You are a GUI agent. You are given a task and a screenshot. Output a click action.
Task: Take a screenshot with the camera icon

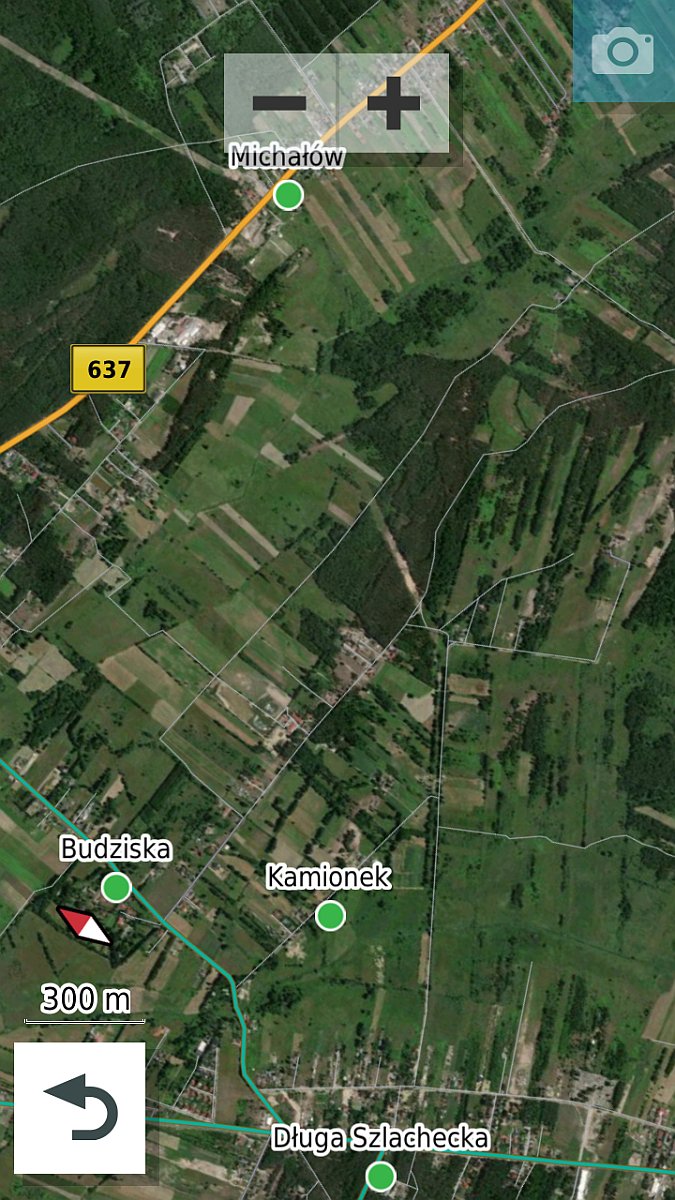click(623, 51)
